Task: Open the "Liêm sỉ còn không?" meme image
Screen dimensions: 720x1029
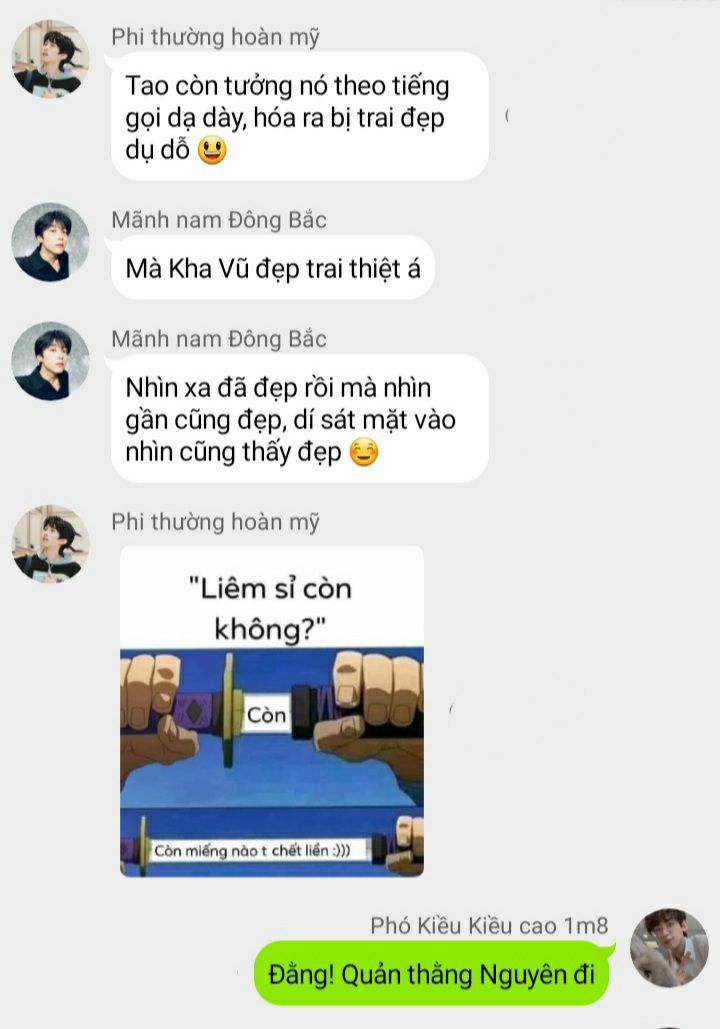Action: click(x=271, y=711)
